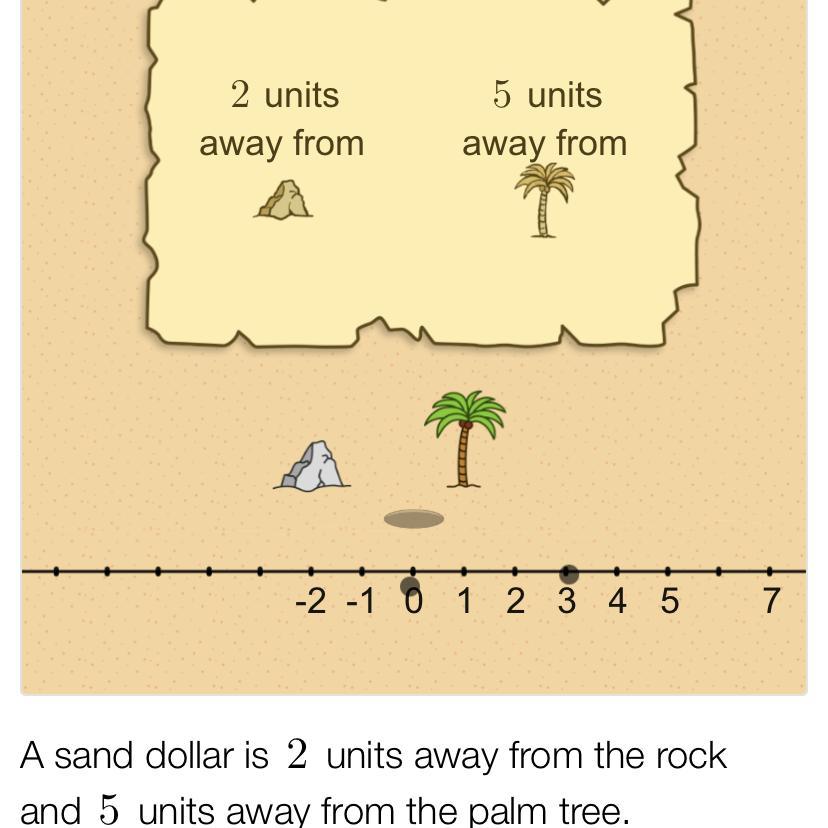Tap the number line tick at 7
Image resolution: width=828 pixels, height=828 pixels.
769,571
